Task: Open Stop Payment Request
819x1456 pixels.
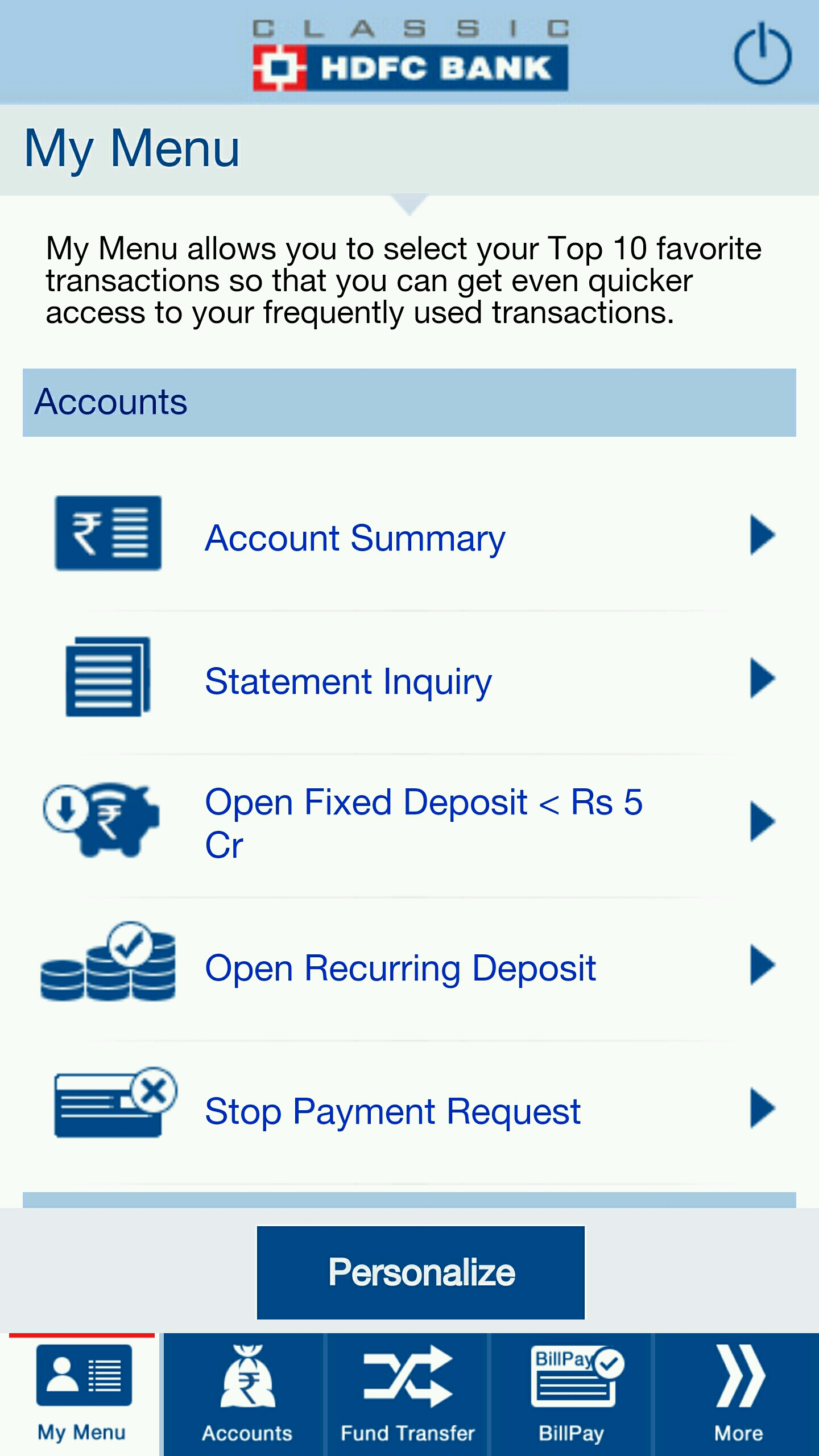Action: pos(409,1110)
